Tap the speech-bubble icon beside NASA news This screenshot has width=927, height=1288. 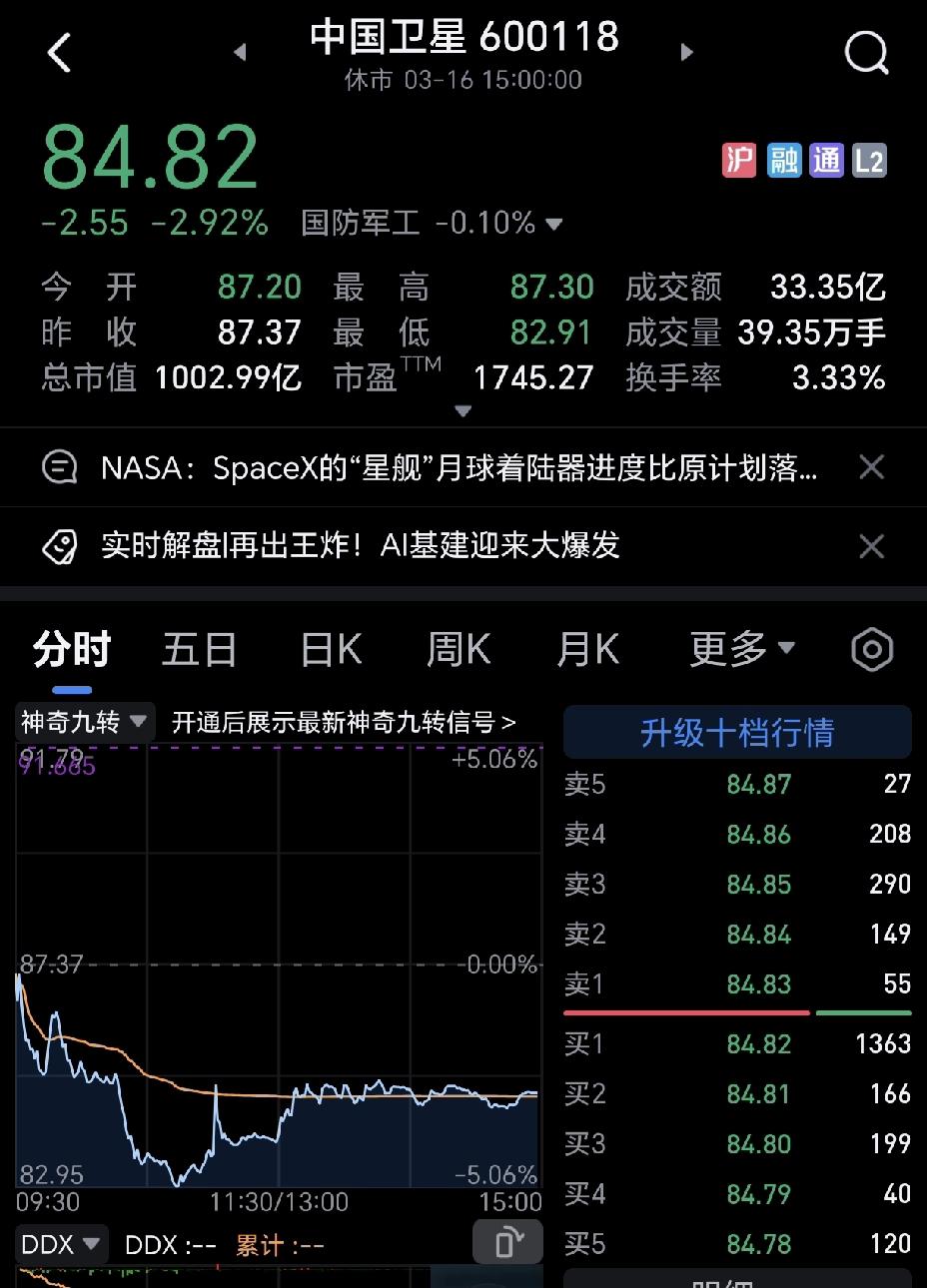pos(60,467)
